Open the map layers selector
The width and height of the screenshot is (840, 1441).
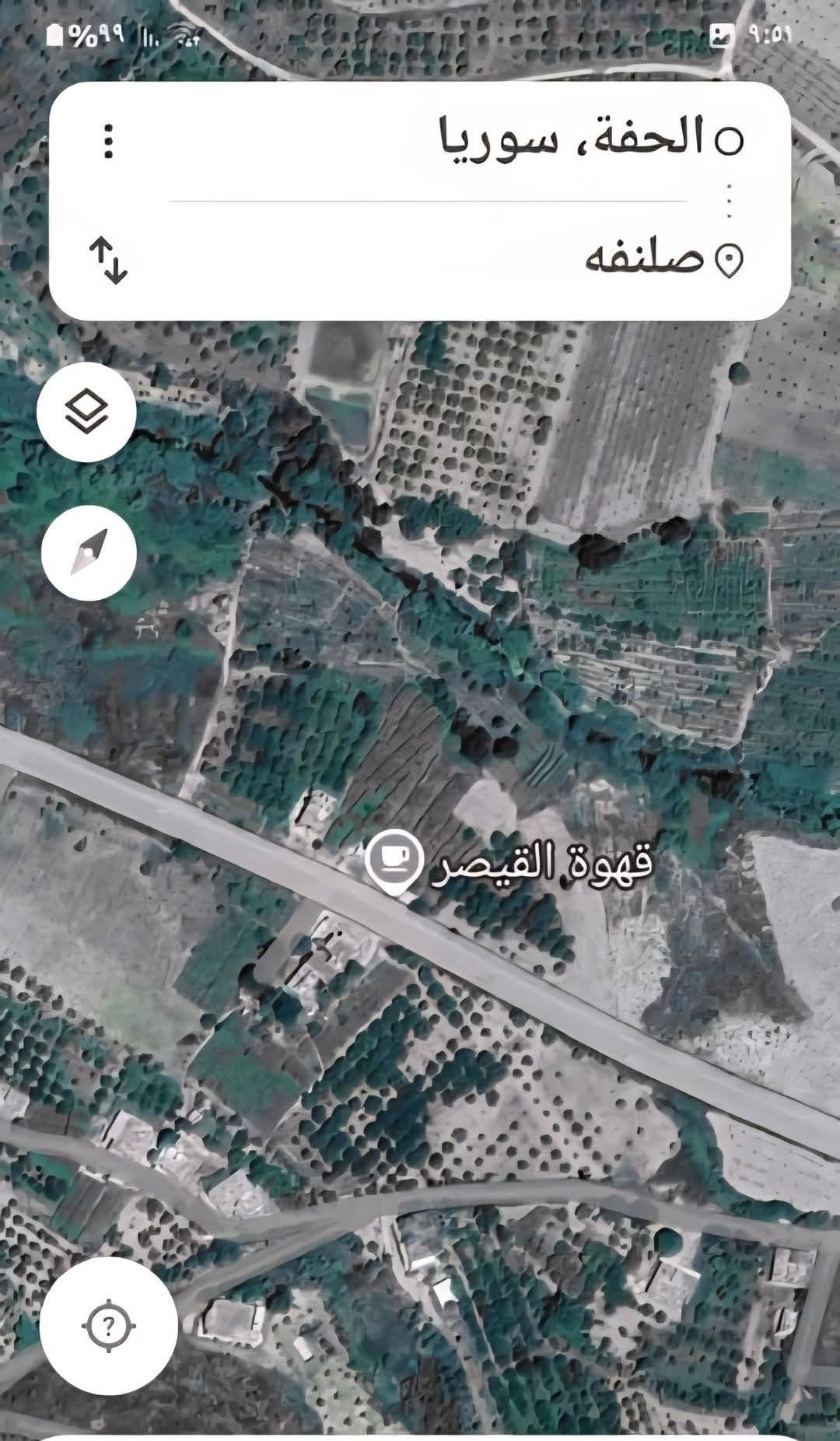[x=89, y=412]
